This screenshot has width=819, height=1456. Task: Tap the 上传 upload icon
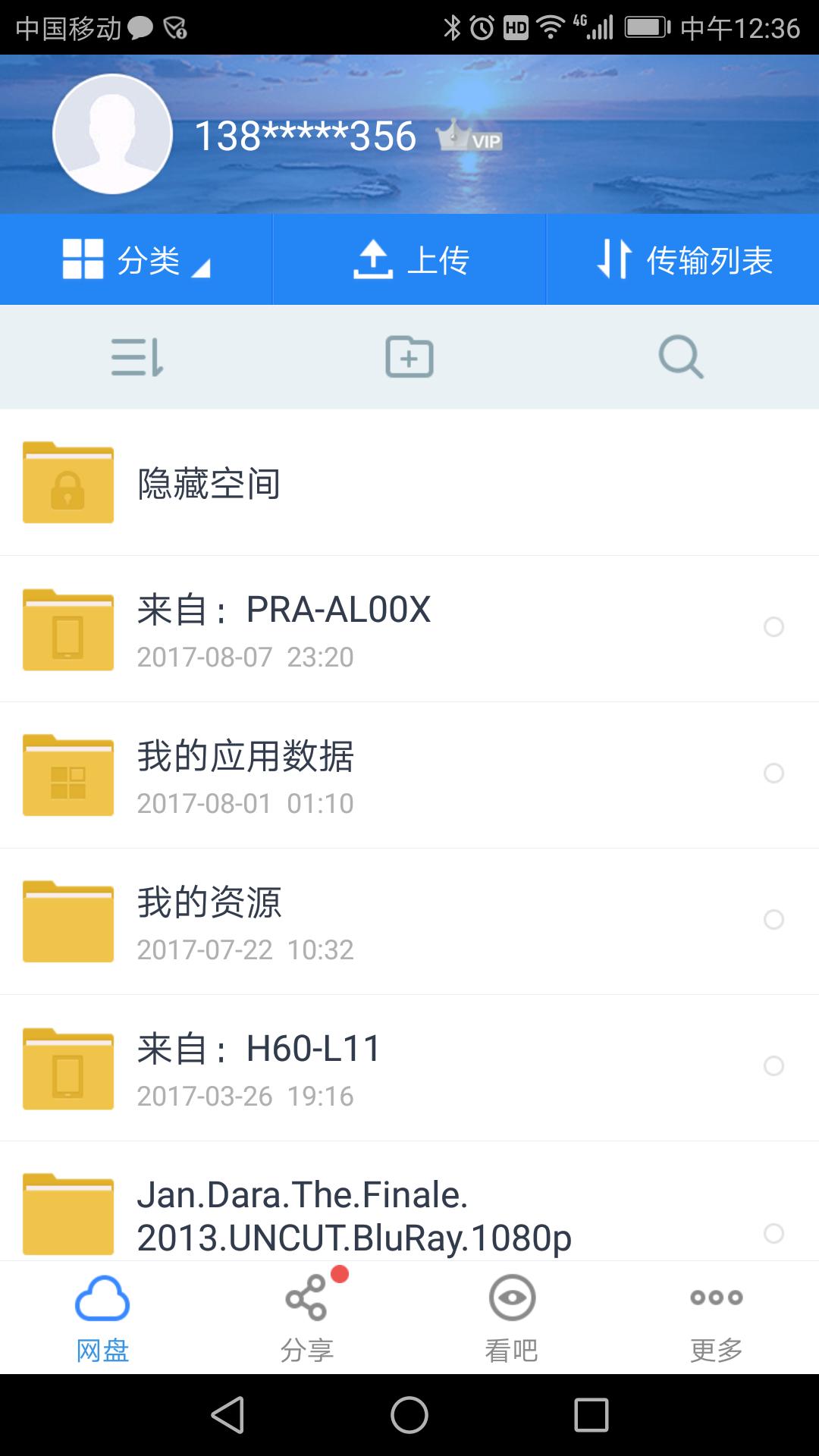[x=375, y=259]
